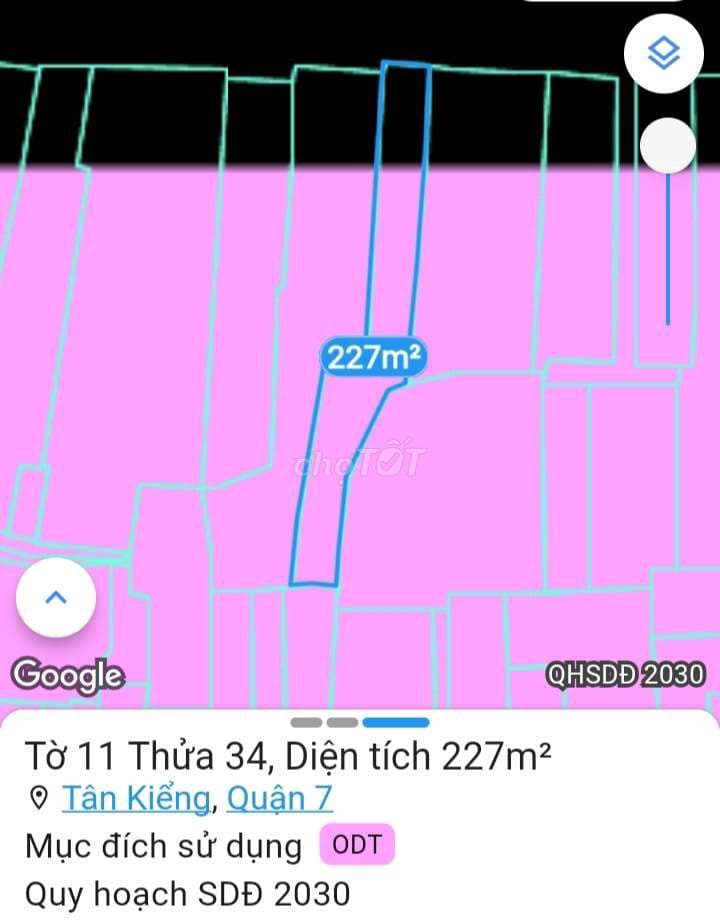The height and width of the screenshot is (922, 720).
Task: Open the map layers button
Action: pos(663,53)
